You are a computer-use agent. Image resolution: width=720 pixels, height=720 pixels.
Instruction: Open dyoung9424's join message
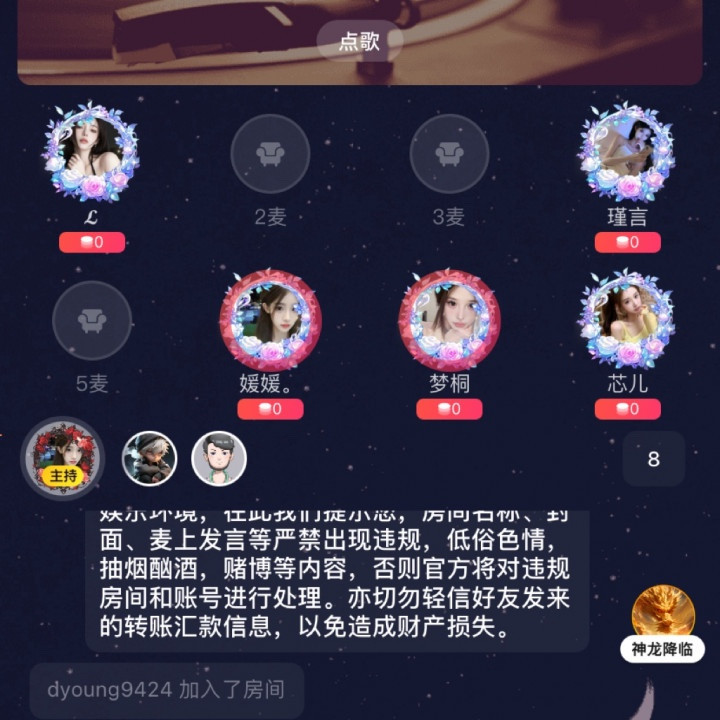tap(166, 690)
